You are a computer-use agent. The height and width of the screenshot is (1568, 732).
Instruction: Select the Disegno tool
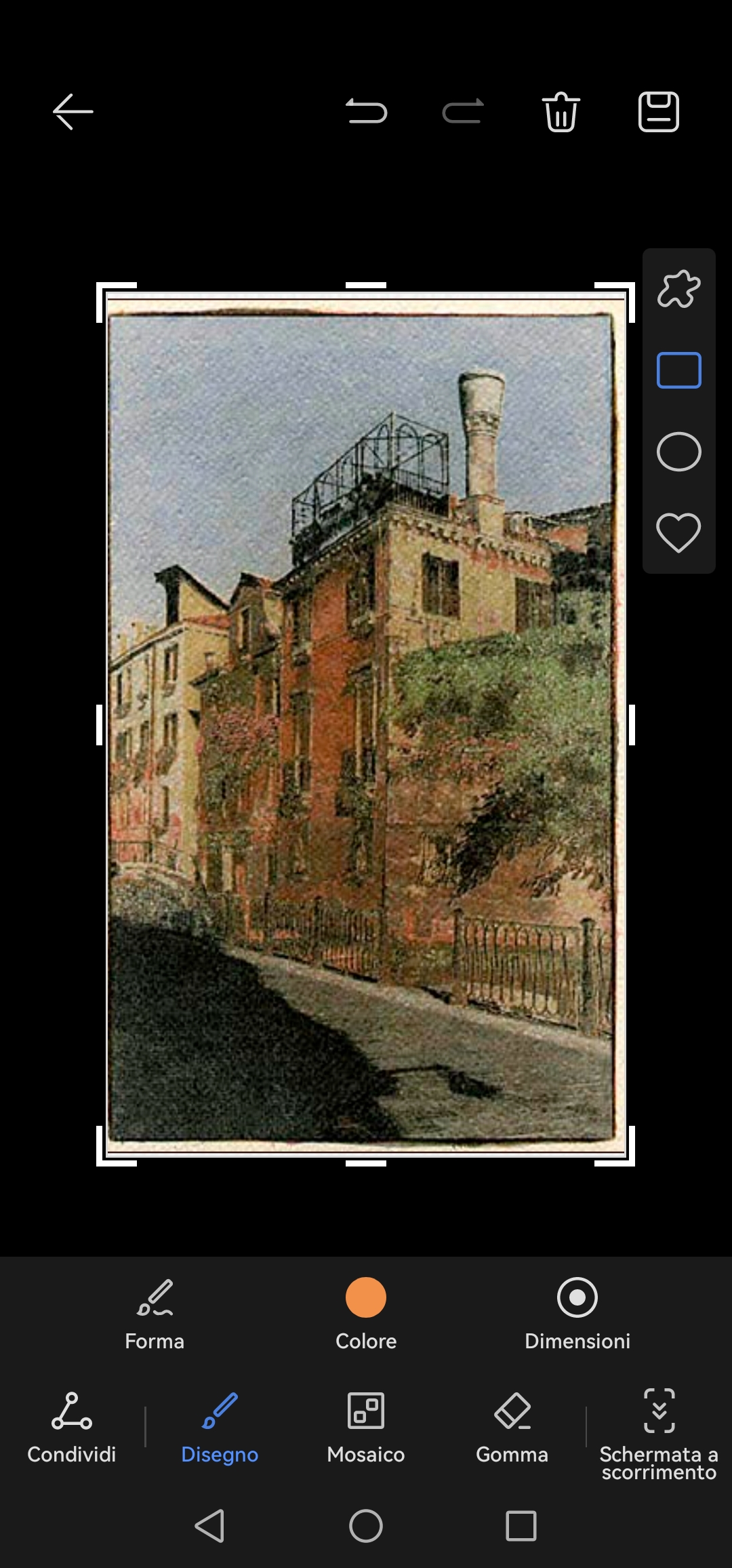pyautogui.click(x=220, y=1428)
